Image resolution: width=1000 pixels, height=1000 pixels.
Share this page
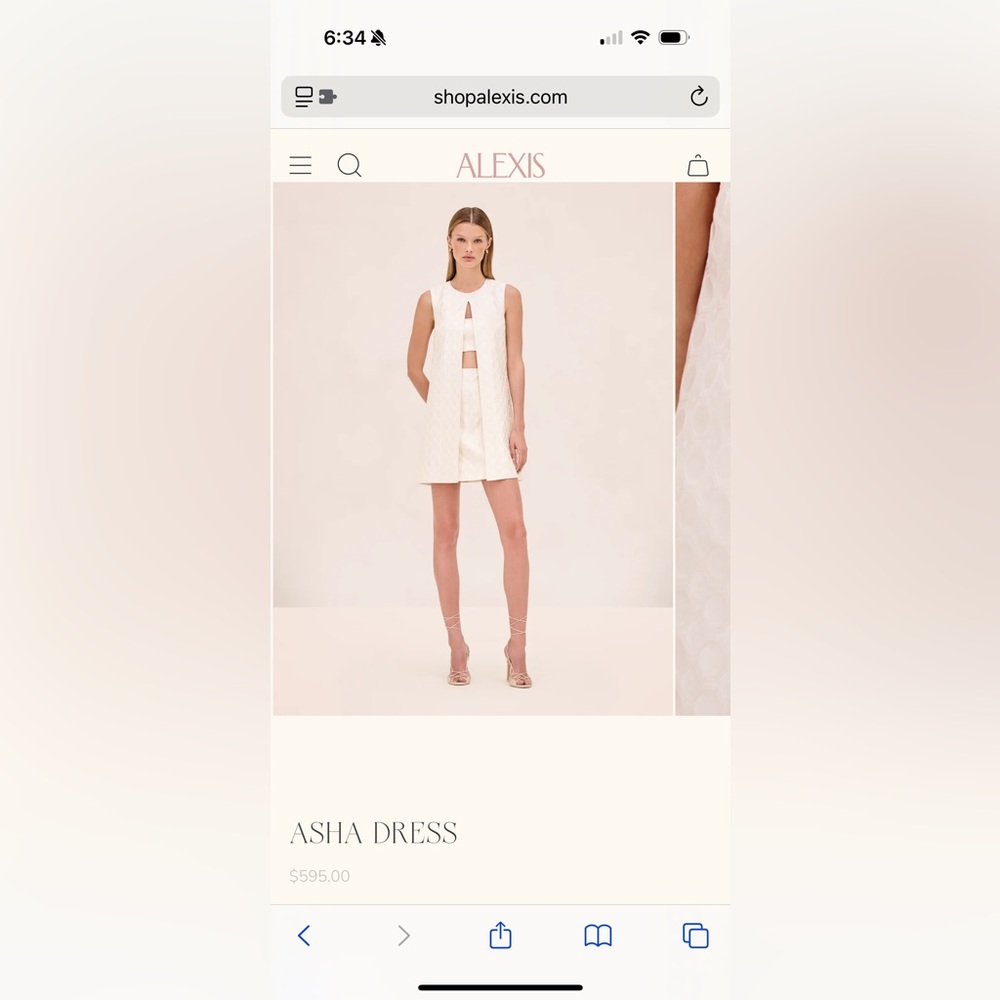point(500,936)
